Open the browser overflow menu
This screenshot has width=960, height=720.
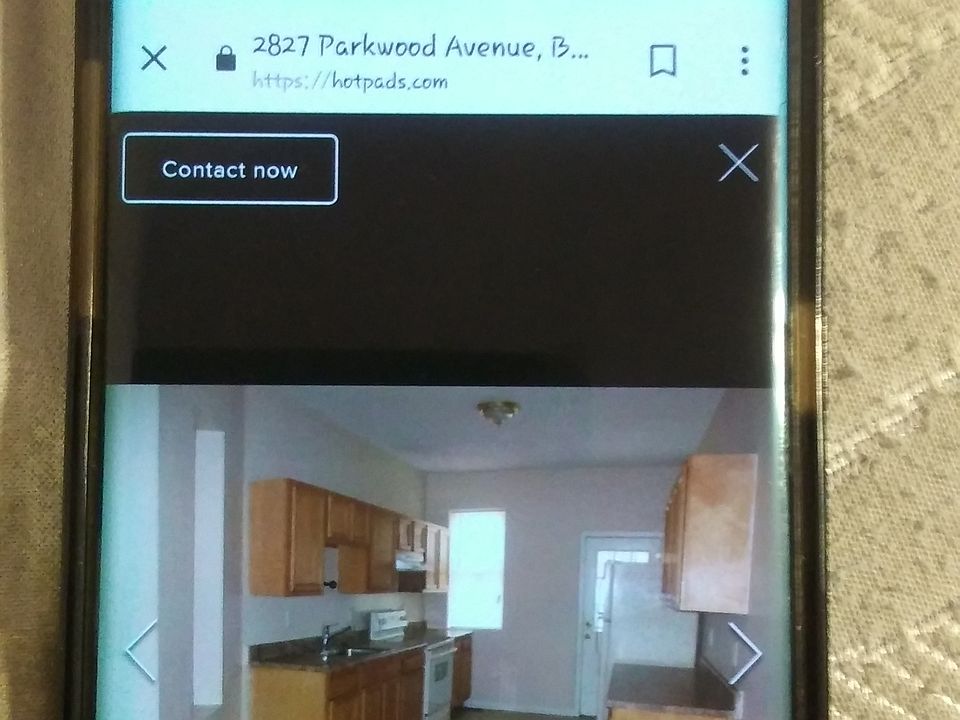tap(745, 61)
